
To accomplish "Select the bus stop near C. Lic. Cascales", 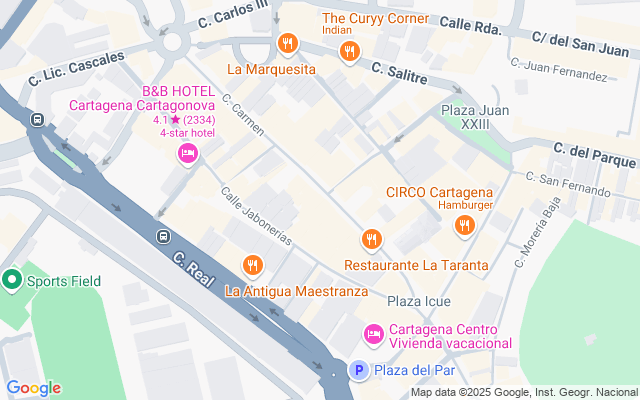I will [x=37, y=120].
